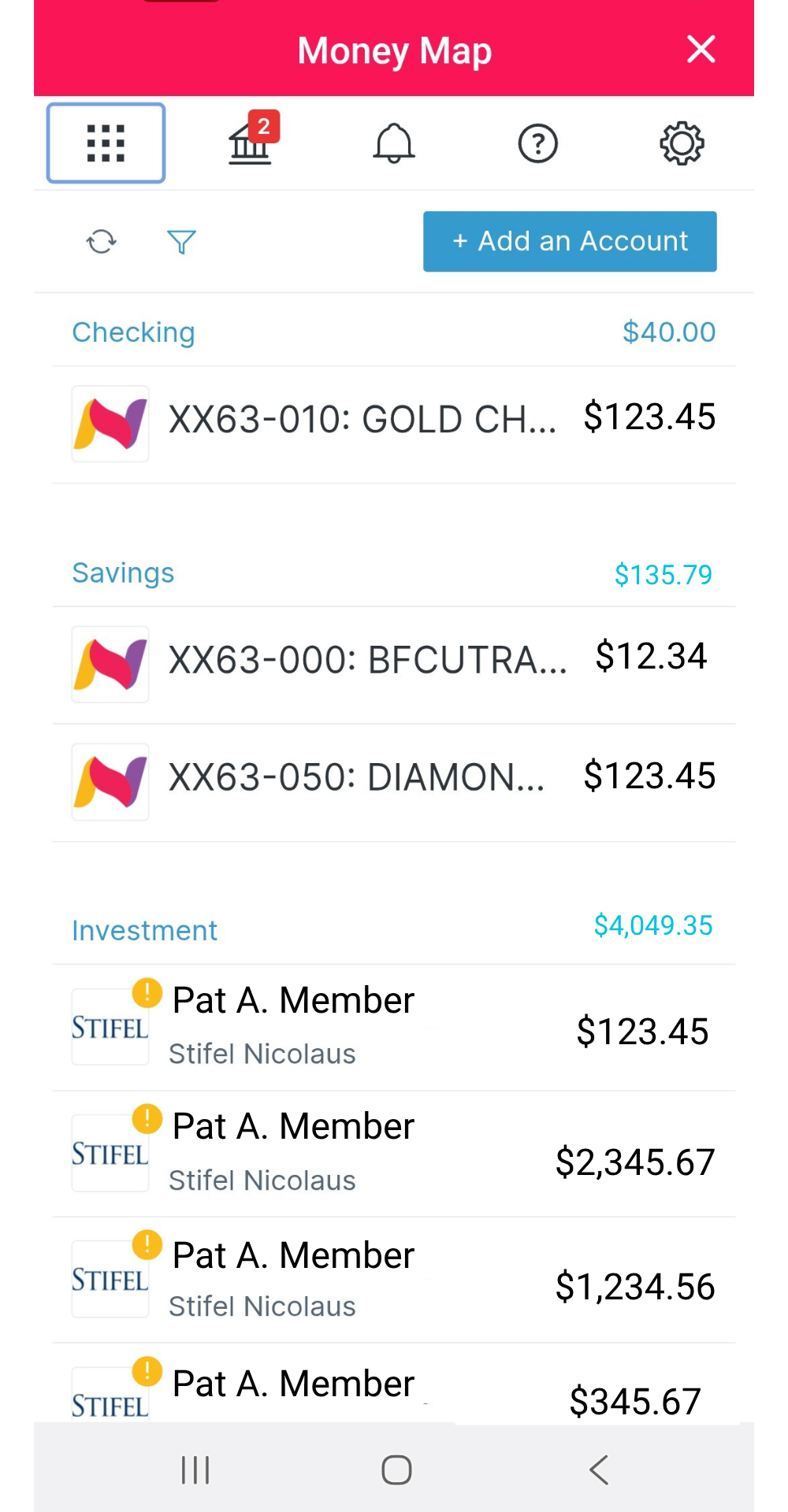
Task: Tap the Android recent apps button
Action: click(x=195, y=1469)
